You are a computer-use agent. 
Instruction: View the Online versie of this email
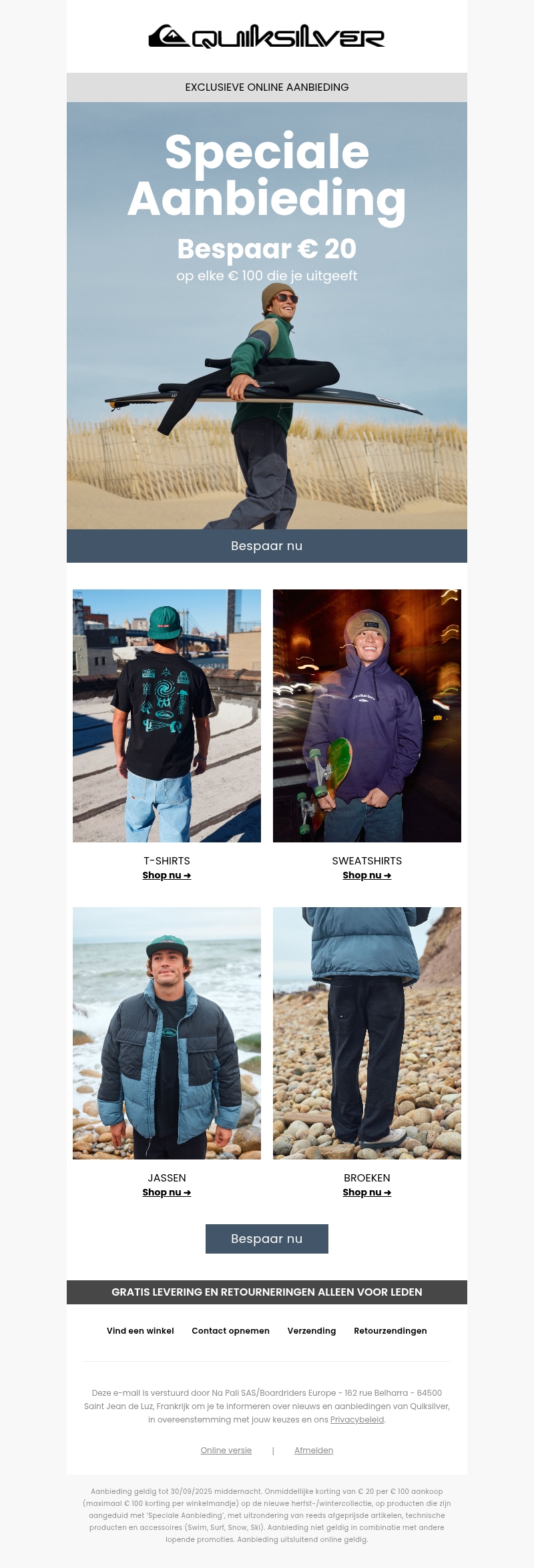pos(226,1451)
